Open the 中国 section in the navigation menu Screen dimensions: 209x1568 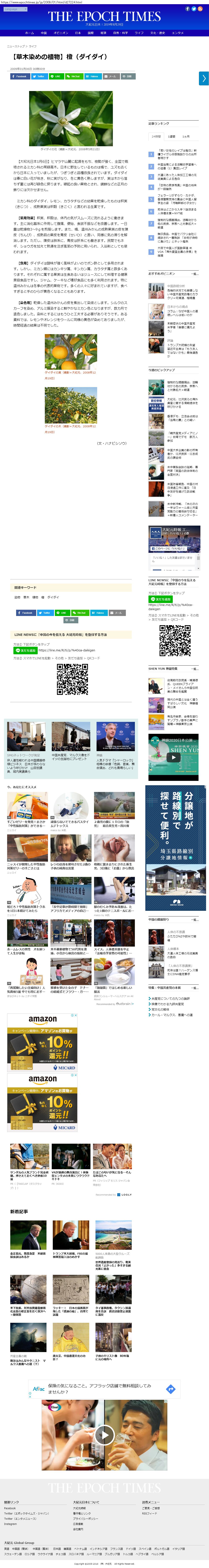pos(44,33)
